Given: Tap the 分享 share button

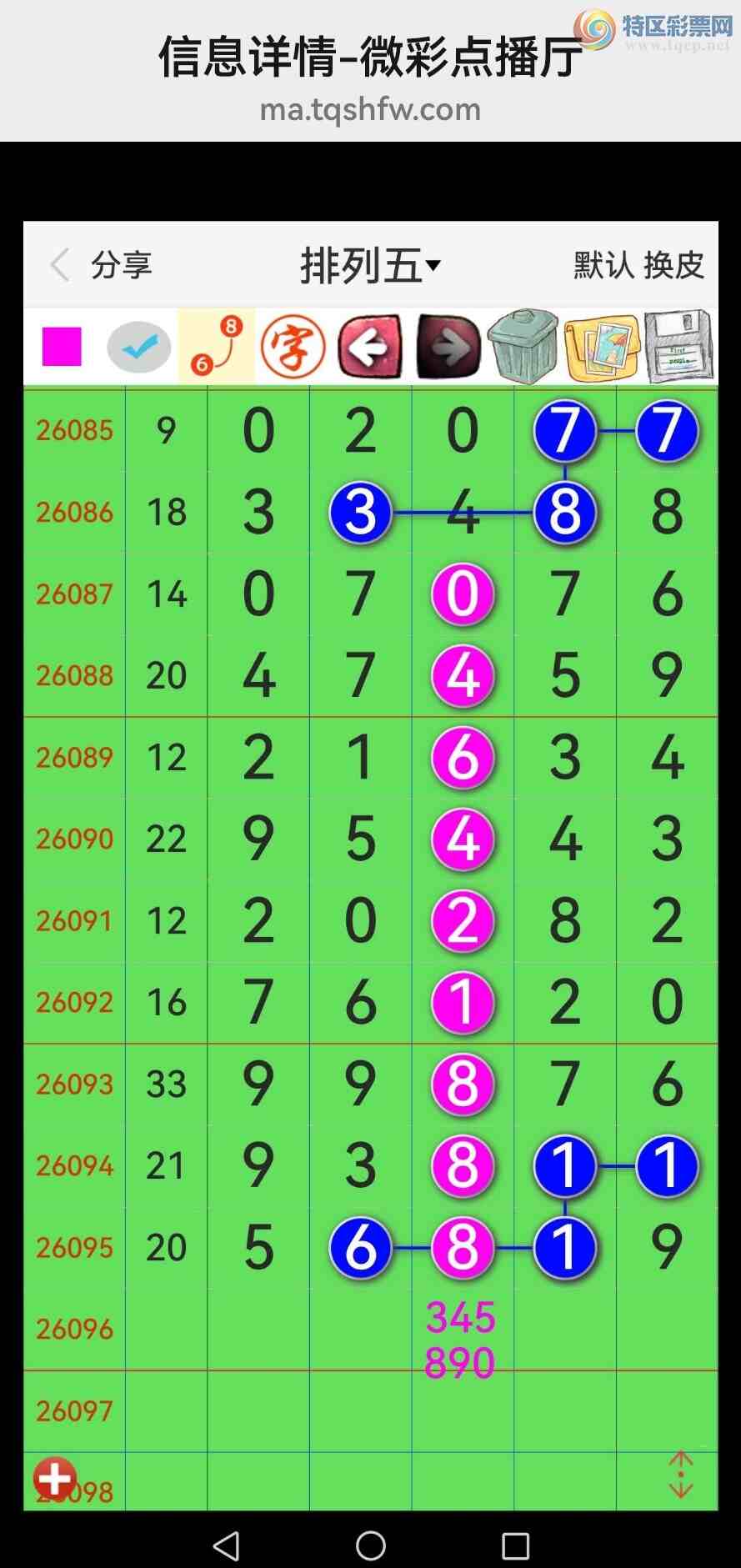Looking at the screenshot, I should 122,265.
